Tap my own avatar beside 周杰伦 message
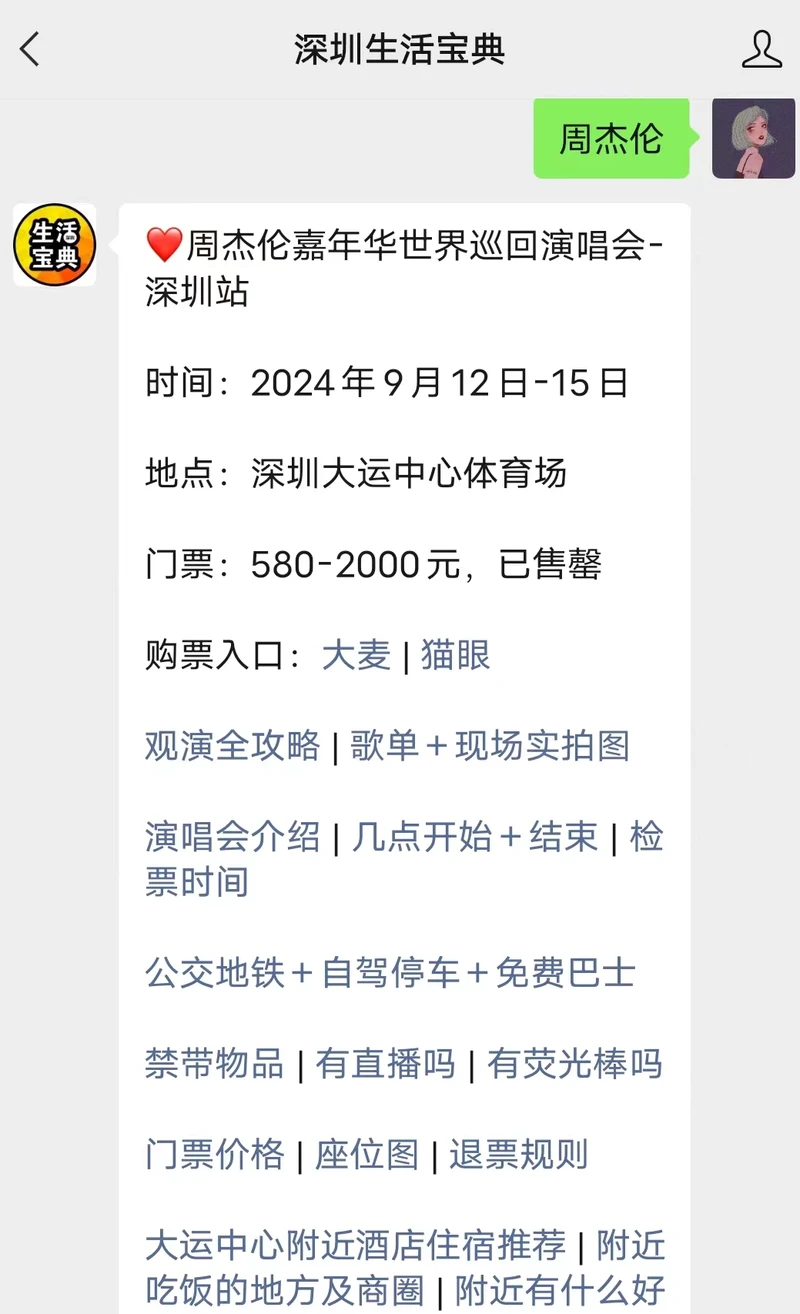This screenshot has height=1314, width=800. point(753,138)
